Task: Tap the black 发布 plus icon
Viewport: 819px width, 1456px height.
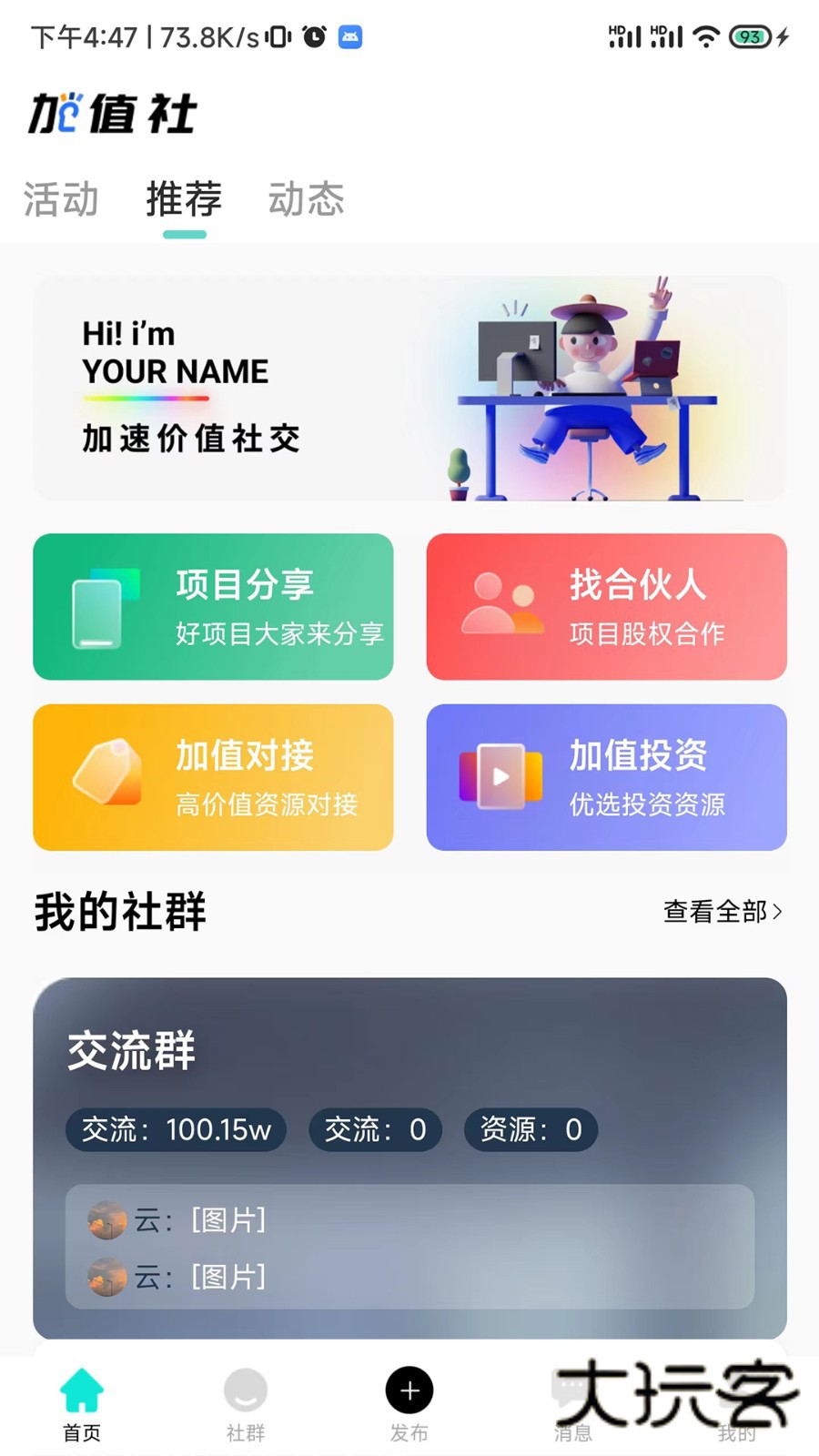Action: [x=409, y=1390]
